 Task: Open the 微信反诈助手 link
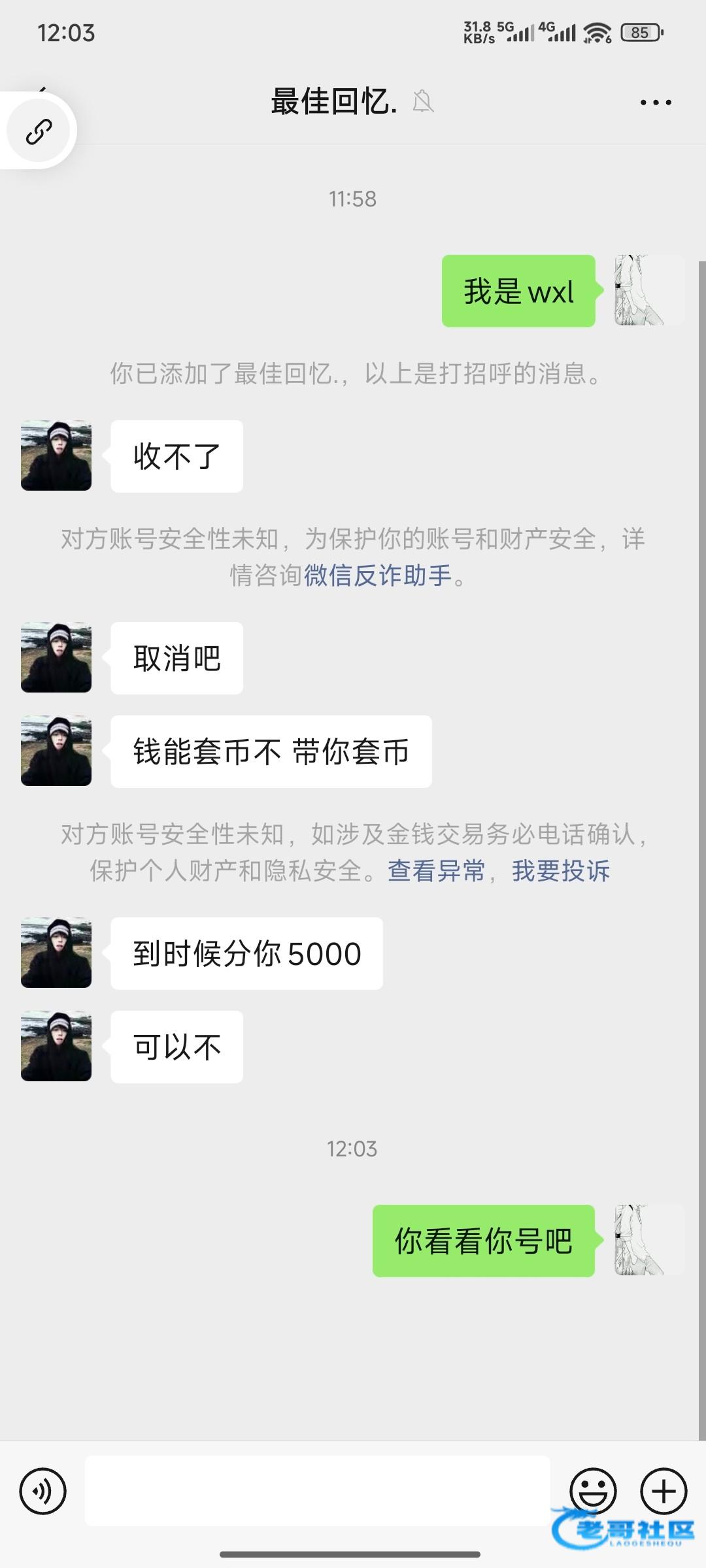pyautogui.click(x=378, y=576)
